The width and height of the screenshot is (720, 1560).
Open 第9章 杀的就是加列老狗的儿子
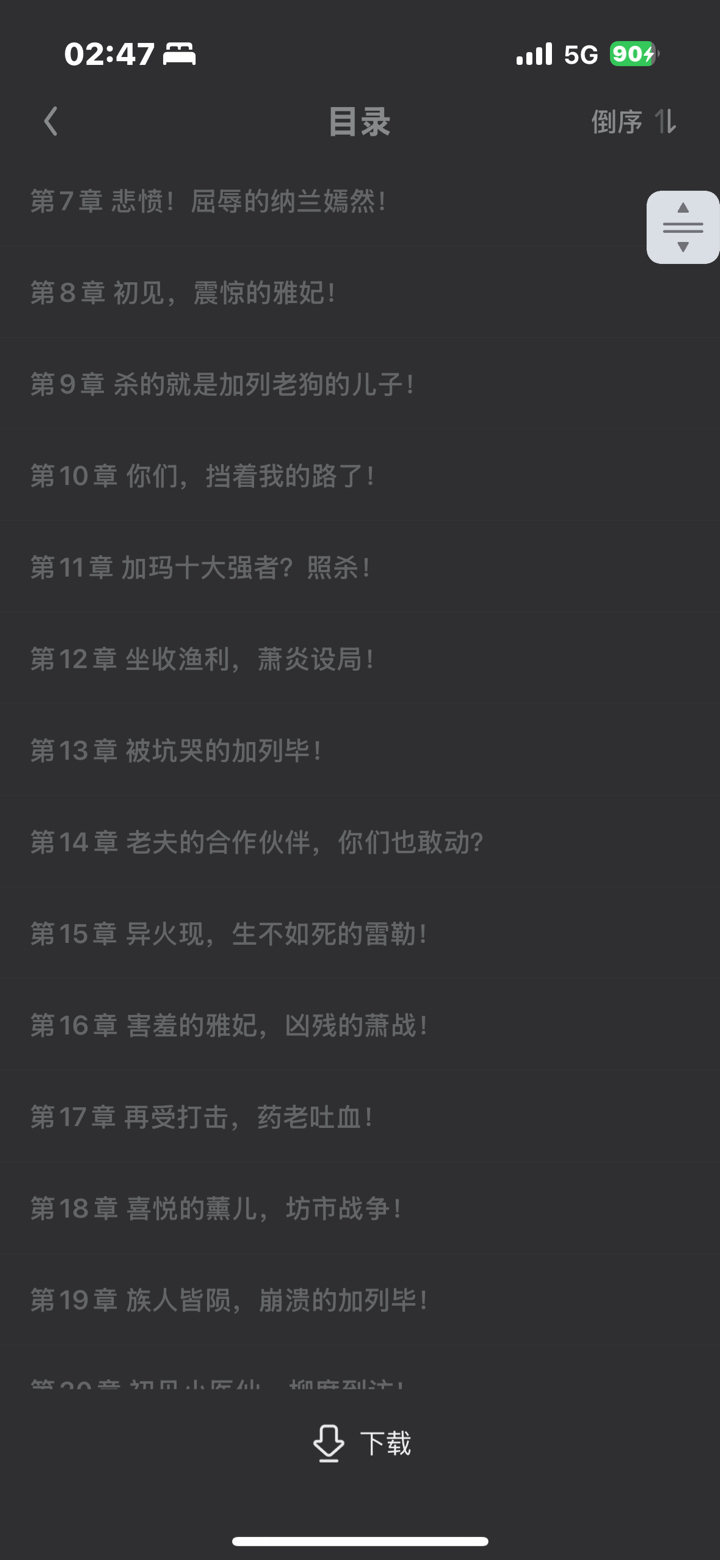tap(360, 384)
